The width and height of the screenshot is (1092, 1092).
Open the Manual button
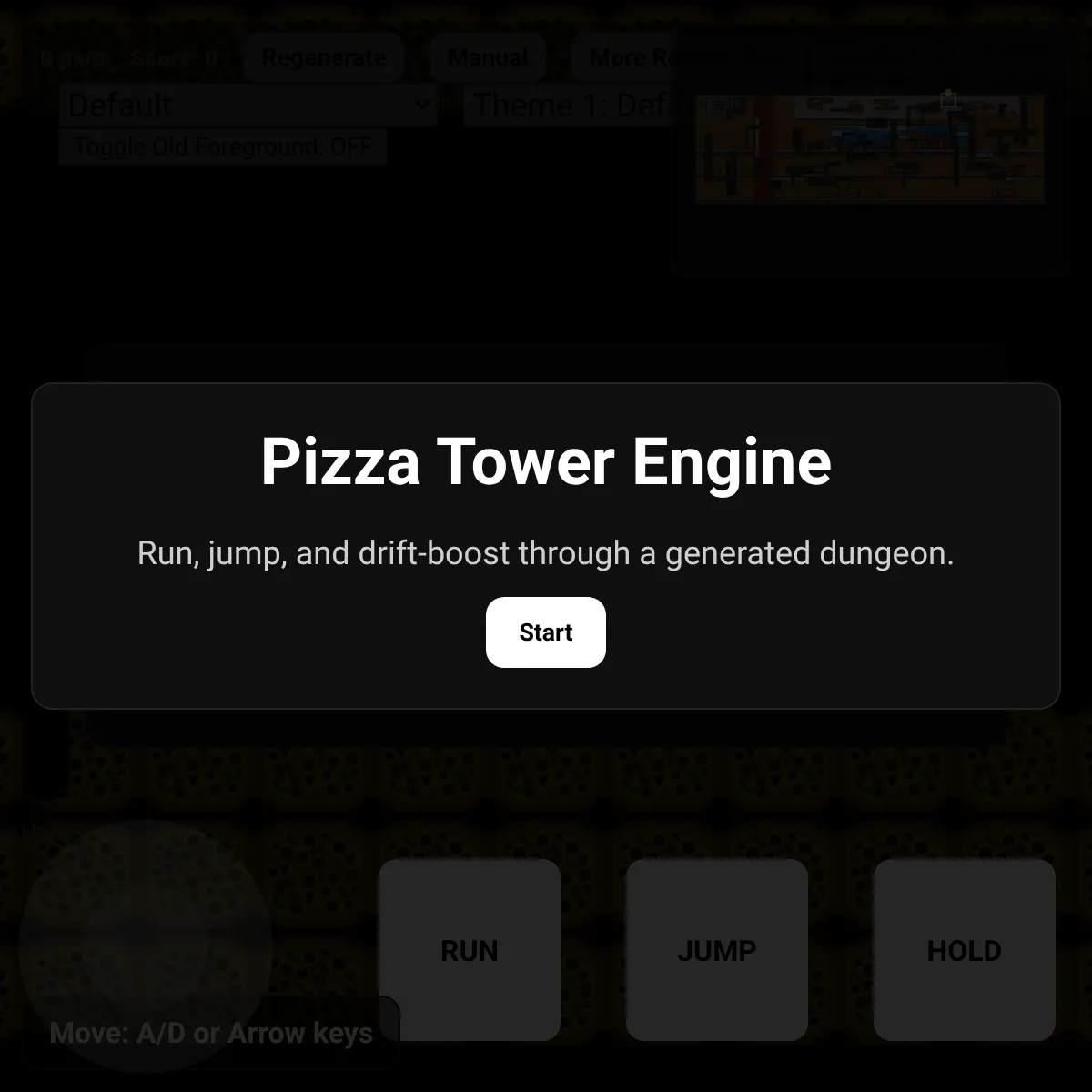click(x=488, y=57)
